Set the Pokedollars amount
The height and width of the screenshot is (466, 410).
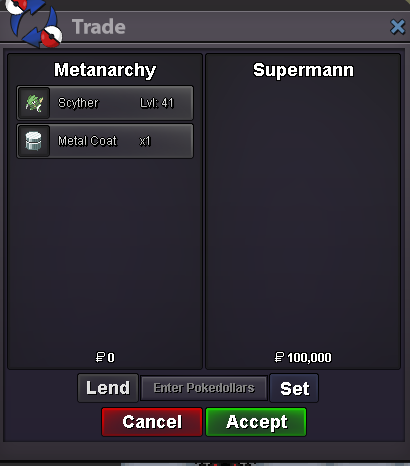[x=294, y=388]
